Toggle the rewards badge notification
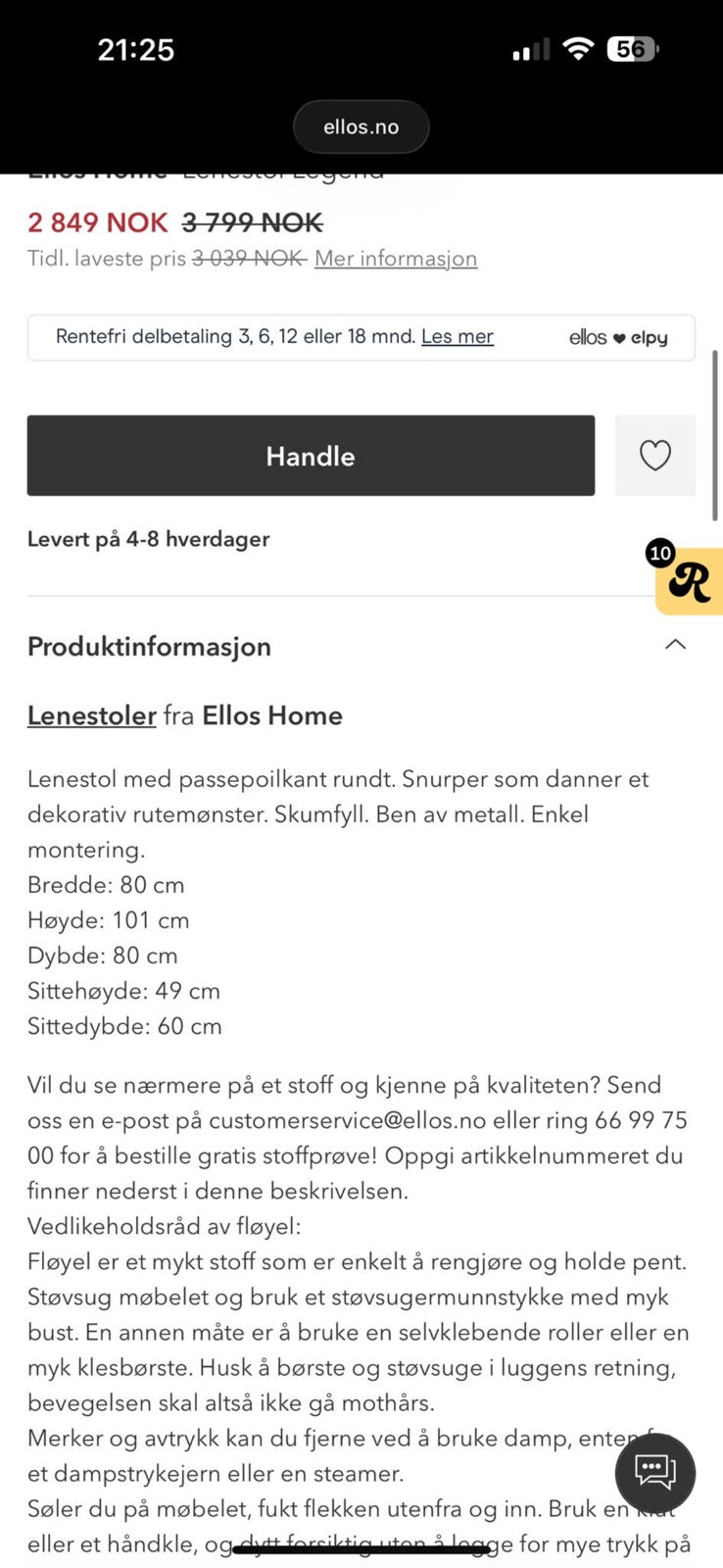The height and width of the screenshot is (1568, 723). pyautogui.click(x=659, y=553)
